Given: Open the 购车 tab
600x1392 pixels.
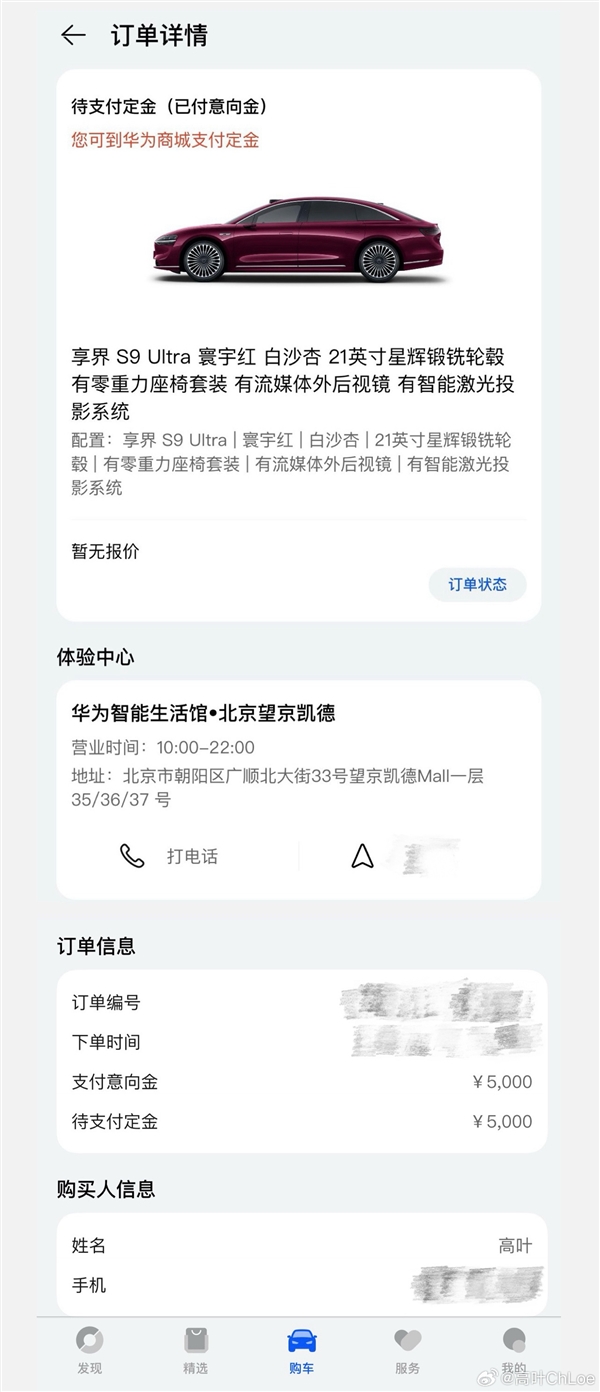Looking at the screenshot, I should [301, 1350].
